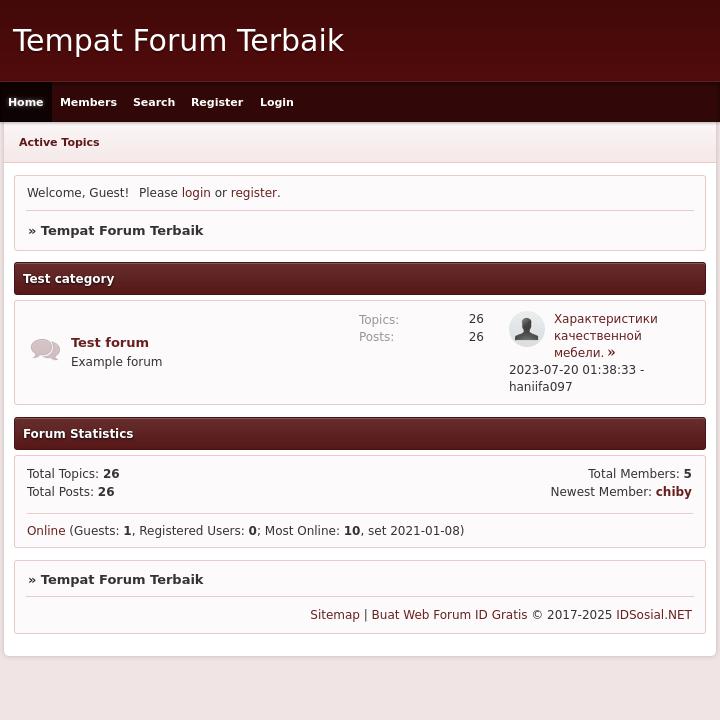The width and height of the screenshot is (720, 720).
Task: Open the Test category heading
Action: coord(69,279)
